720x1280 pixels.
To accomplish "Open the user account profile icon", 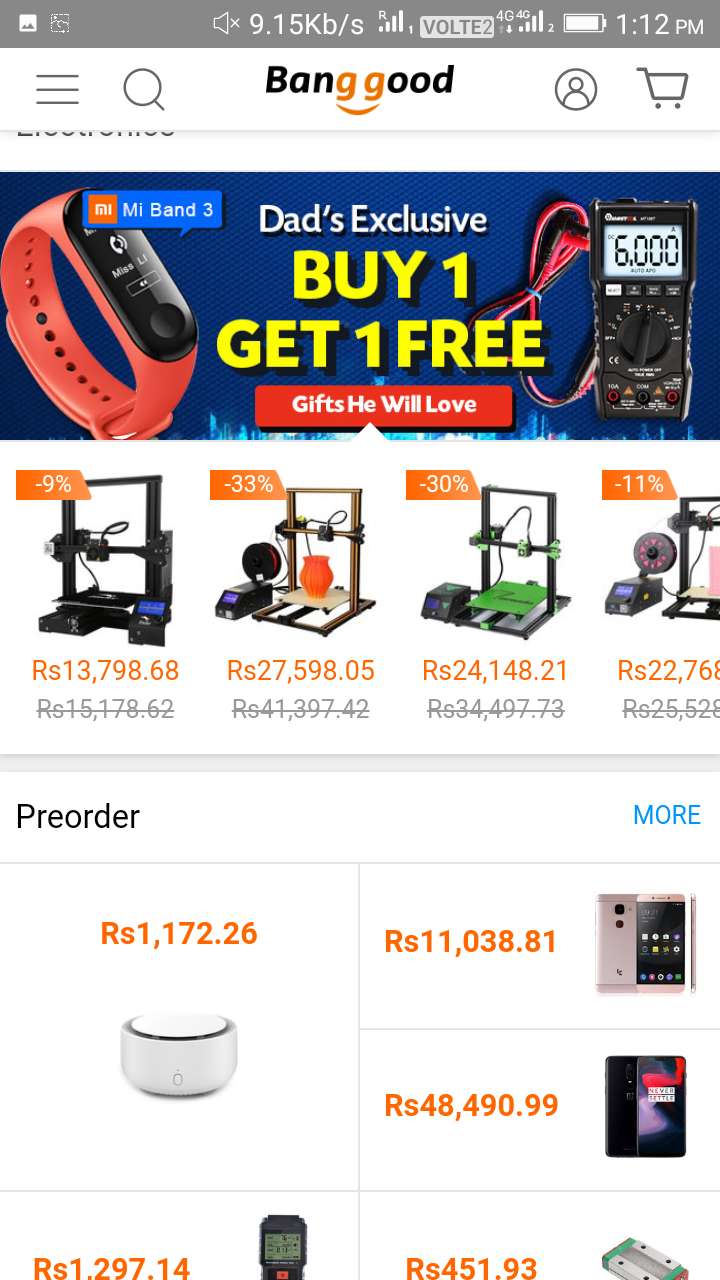I will tap(576, 89).
